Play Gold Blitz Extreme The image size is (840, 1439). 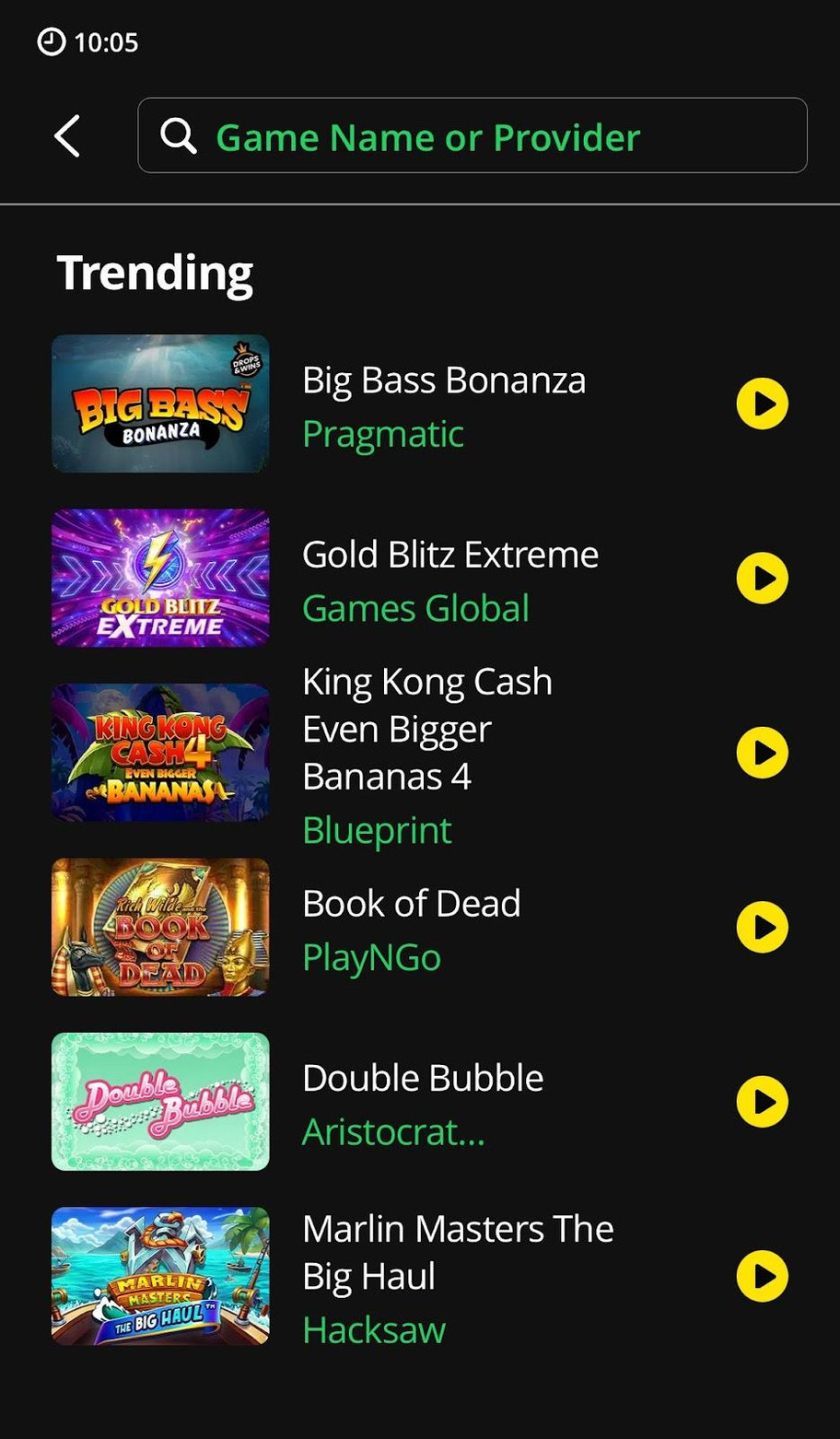click(x=762, y=578)
